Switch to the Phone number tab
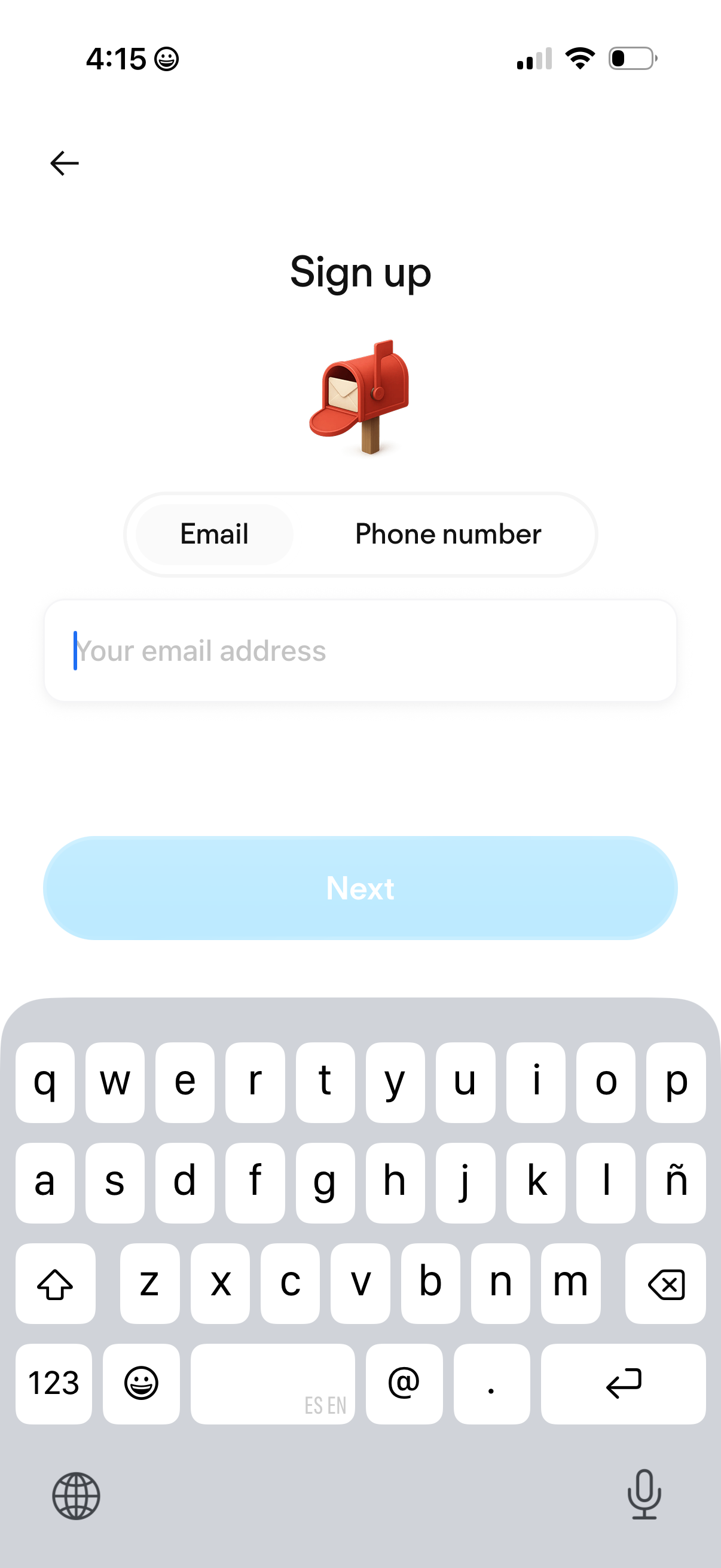 pyautogui.click(x=448, y=534)
